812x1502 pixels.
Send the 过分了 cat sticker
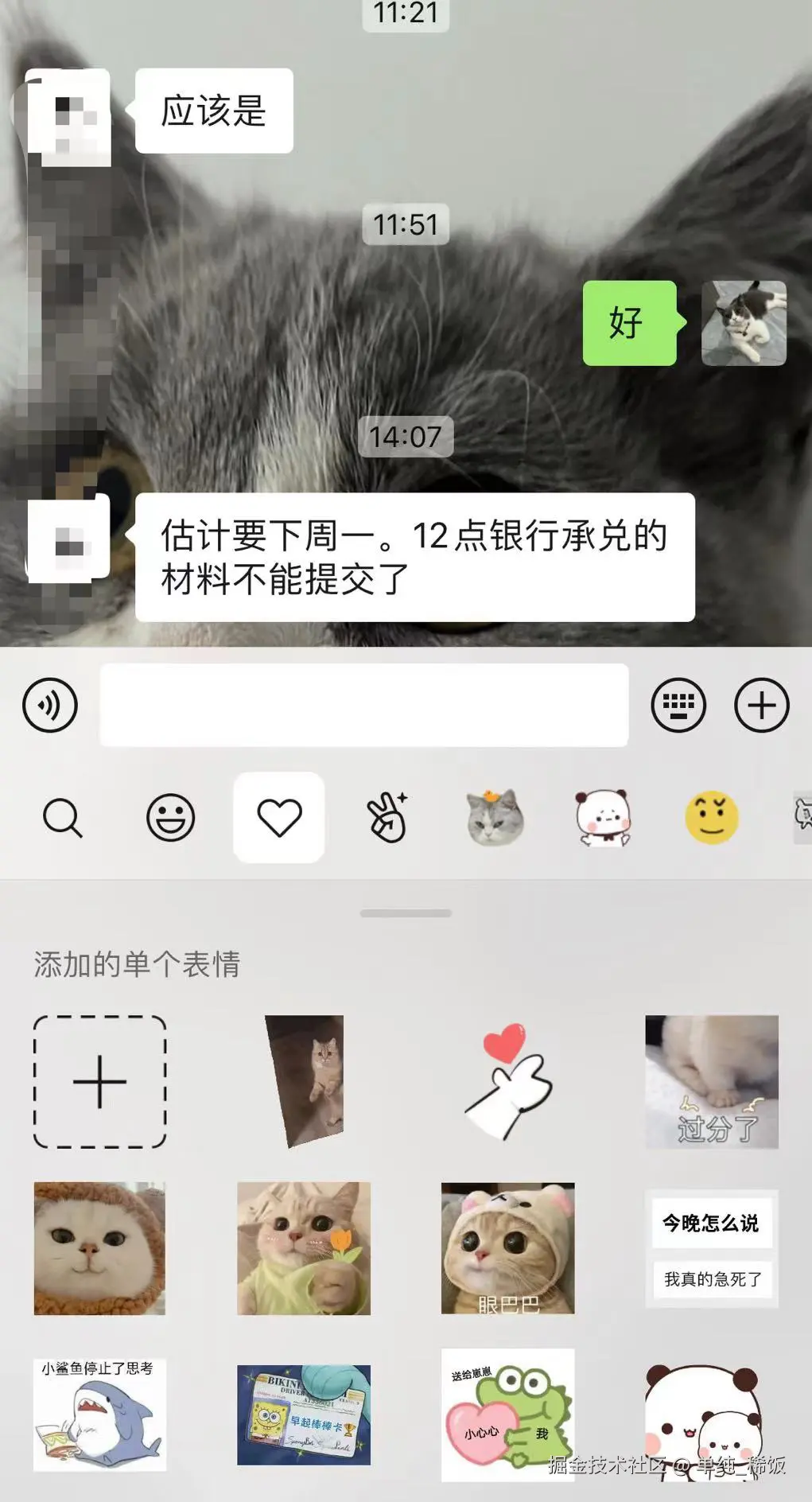click(711, 1082)
